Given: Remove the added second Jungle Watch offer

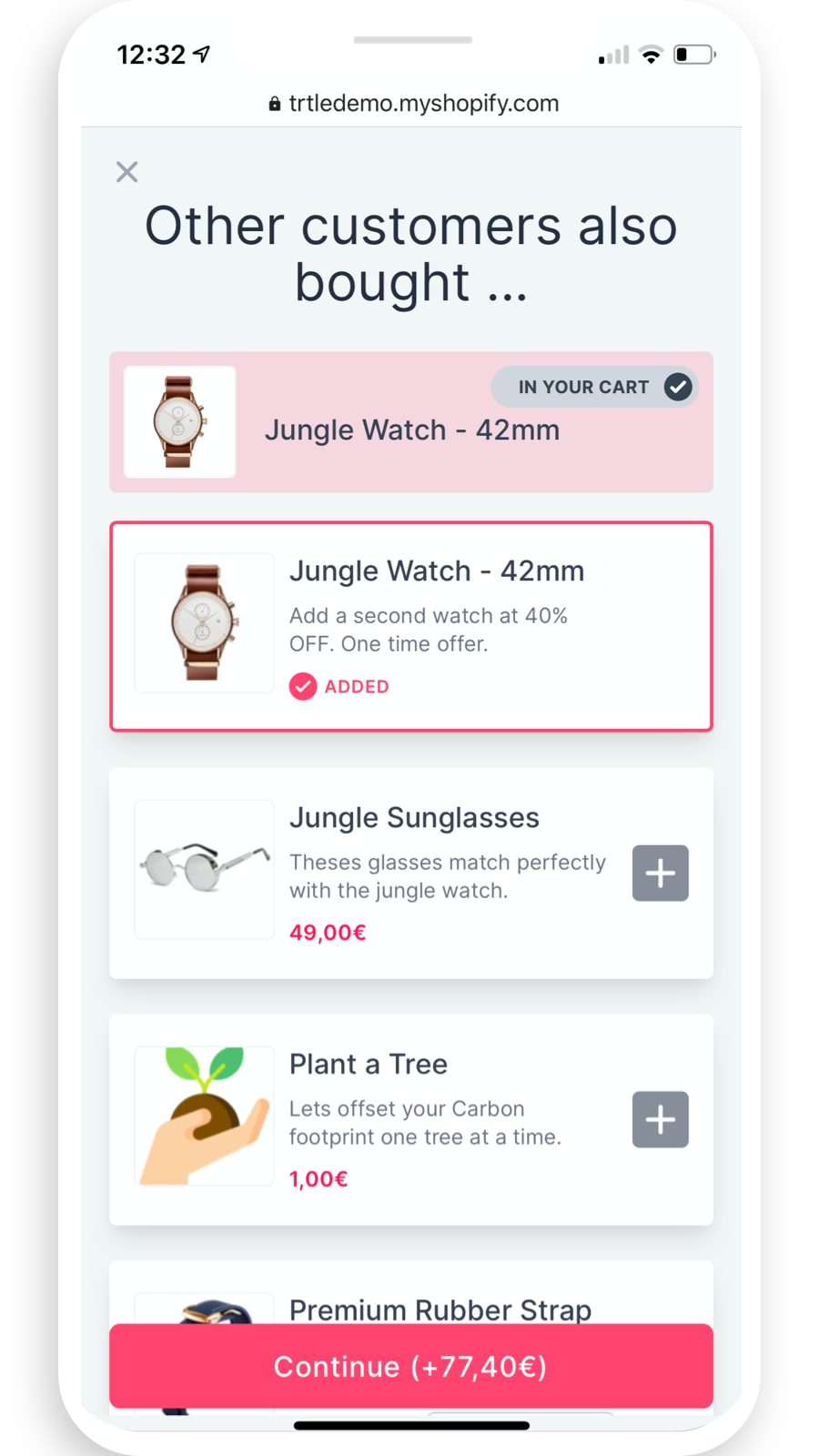Looking at the screenshot, I should click(339, 686).
